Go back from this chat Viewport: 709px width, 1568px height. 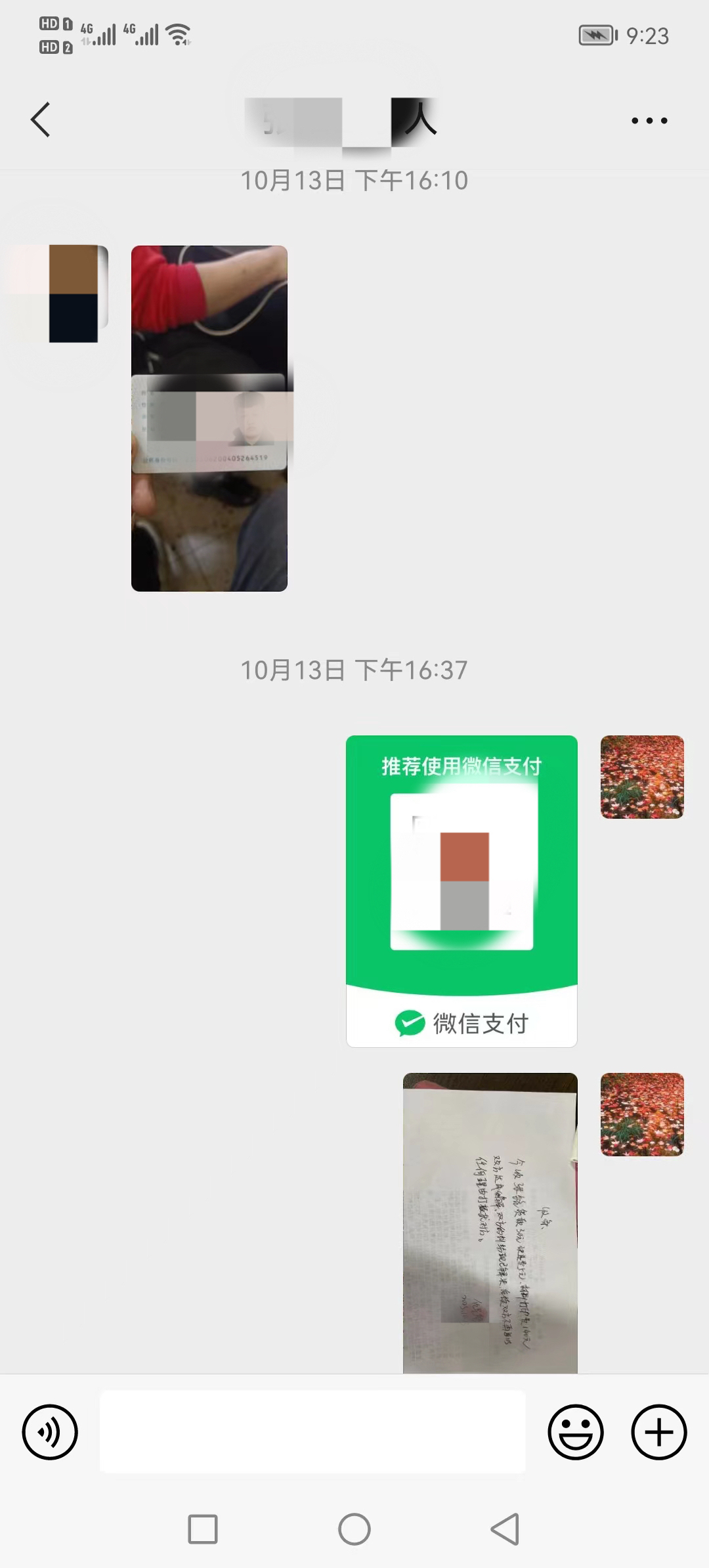pyautogui.click(x=41, y=120)
